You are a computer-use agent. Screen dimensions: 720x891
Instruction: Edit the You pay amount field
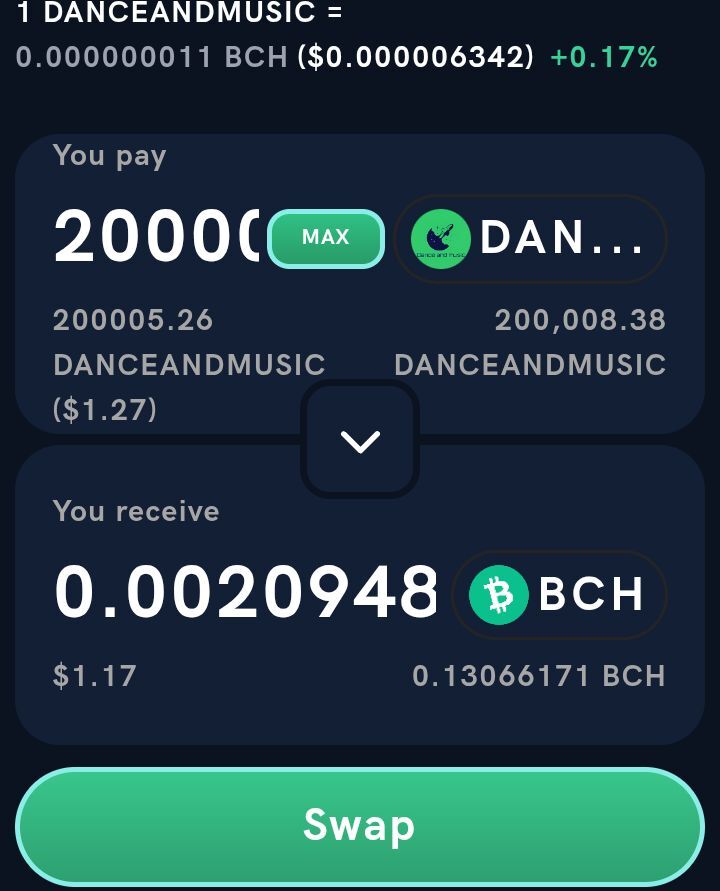tap(156, 238)
